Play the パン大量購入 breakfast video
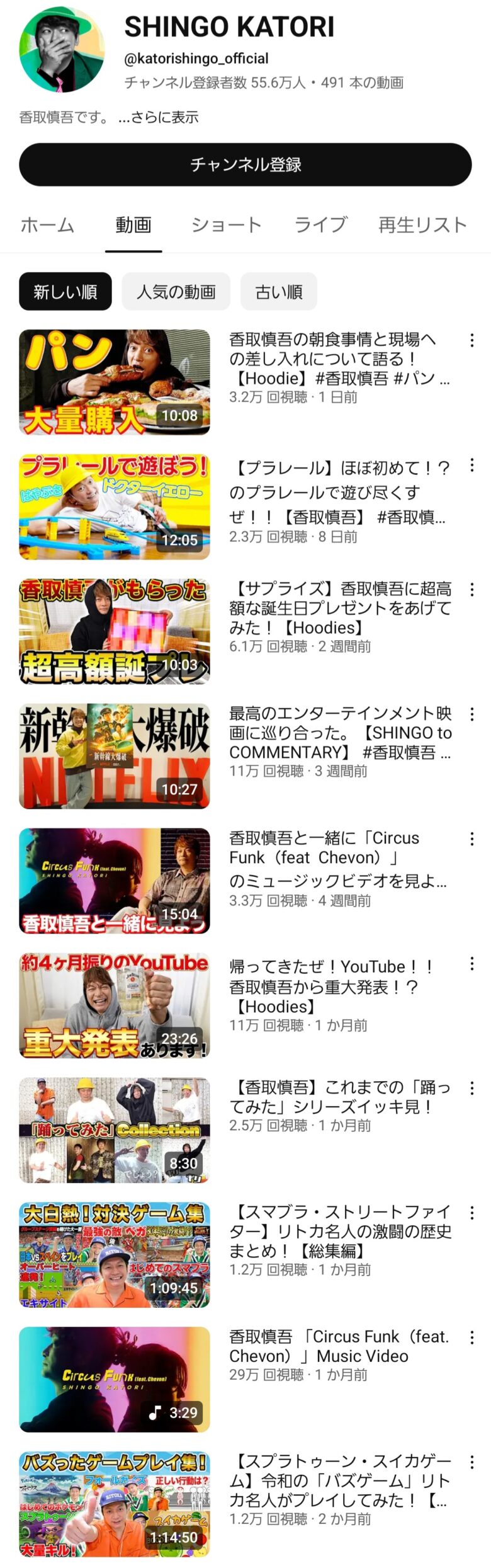The image size is (491, 1568). (115, 382)
